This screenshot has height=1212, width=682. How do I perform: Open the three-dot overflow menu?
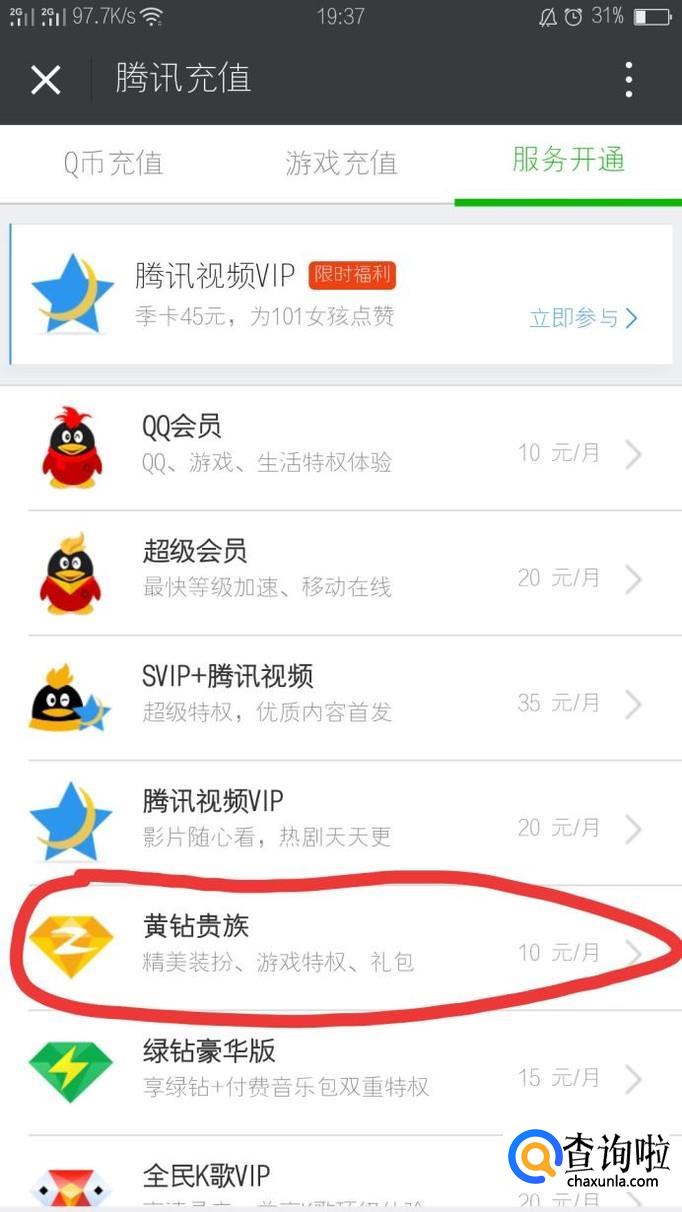click(x=629, y=80)
